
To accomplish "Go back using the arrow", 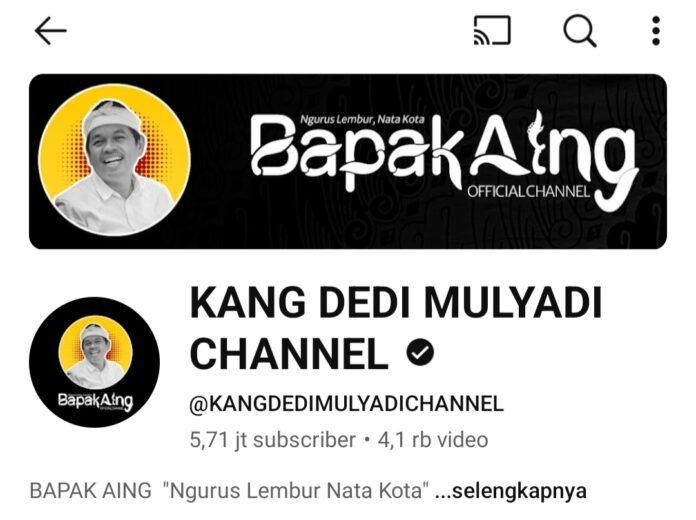I will coord(50,31).
